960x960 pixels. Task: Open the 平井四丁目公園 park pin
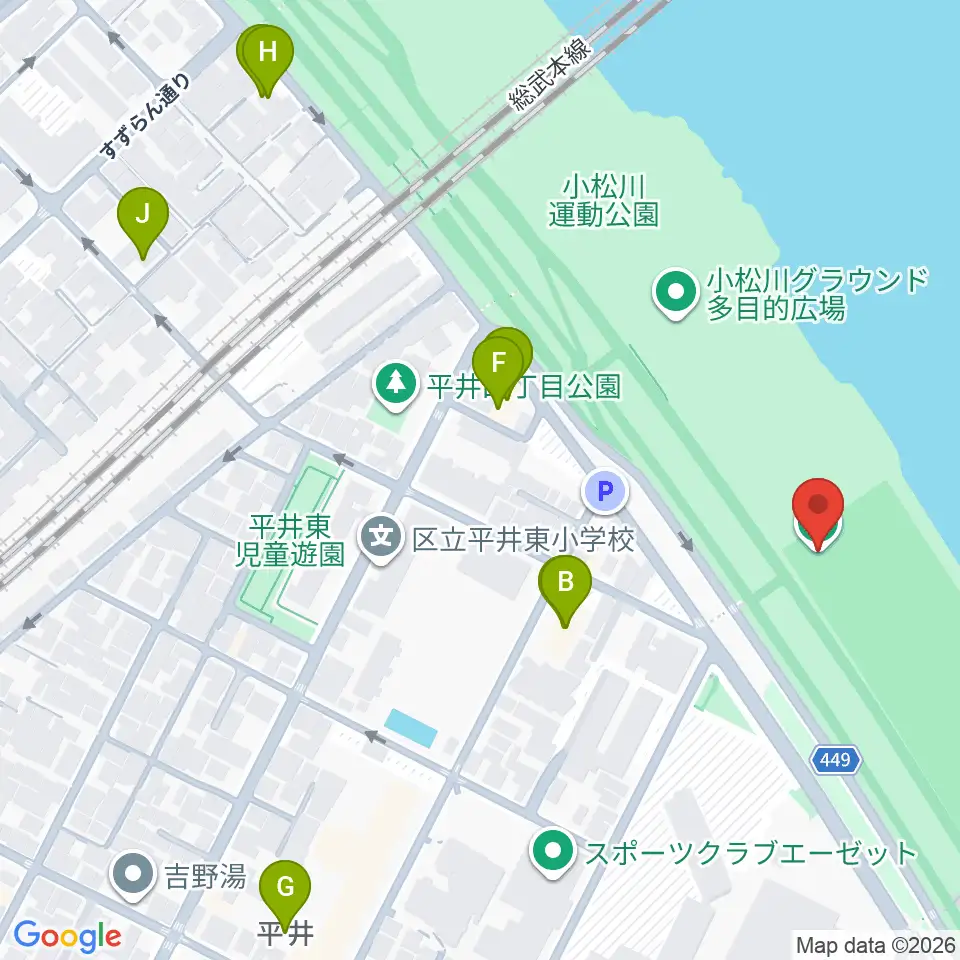tap(396, 386)
